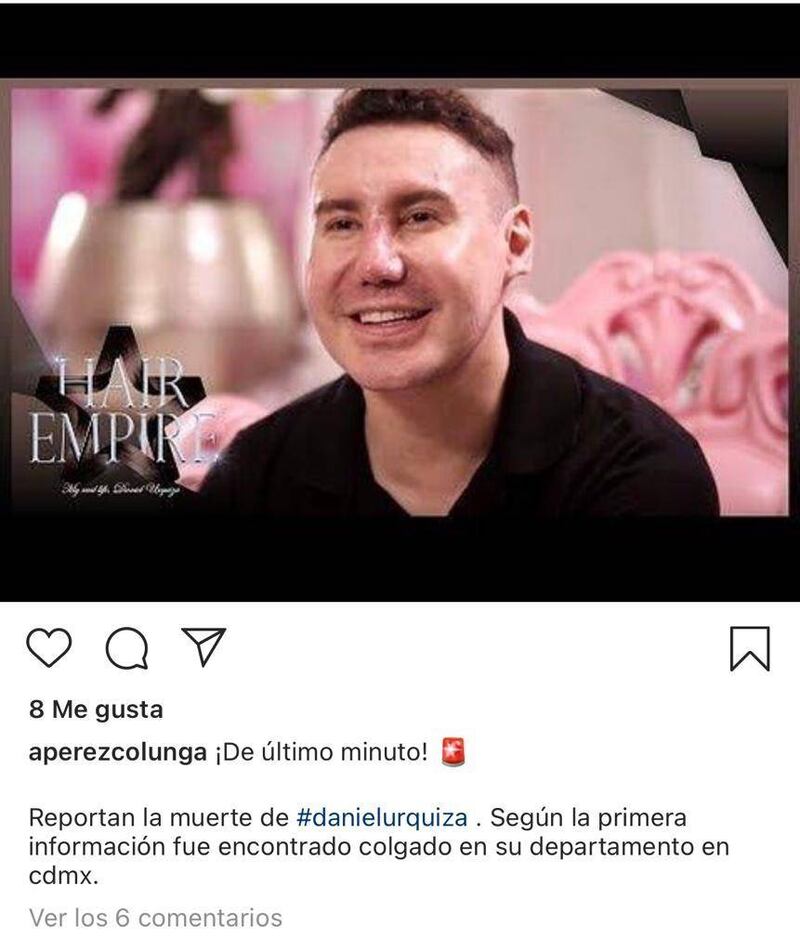This screenshot has width=800, height=951.
Task: Share the post via paper plane icon
Action: [x=204, y=647]
